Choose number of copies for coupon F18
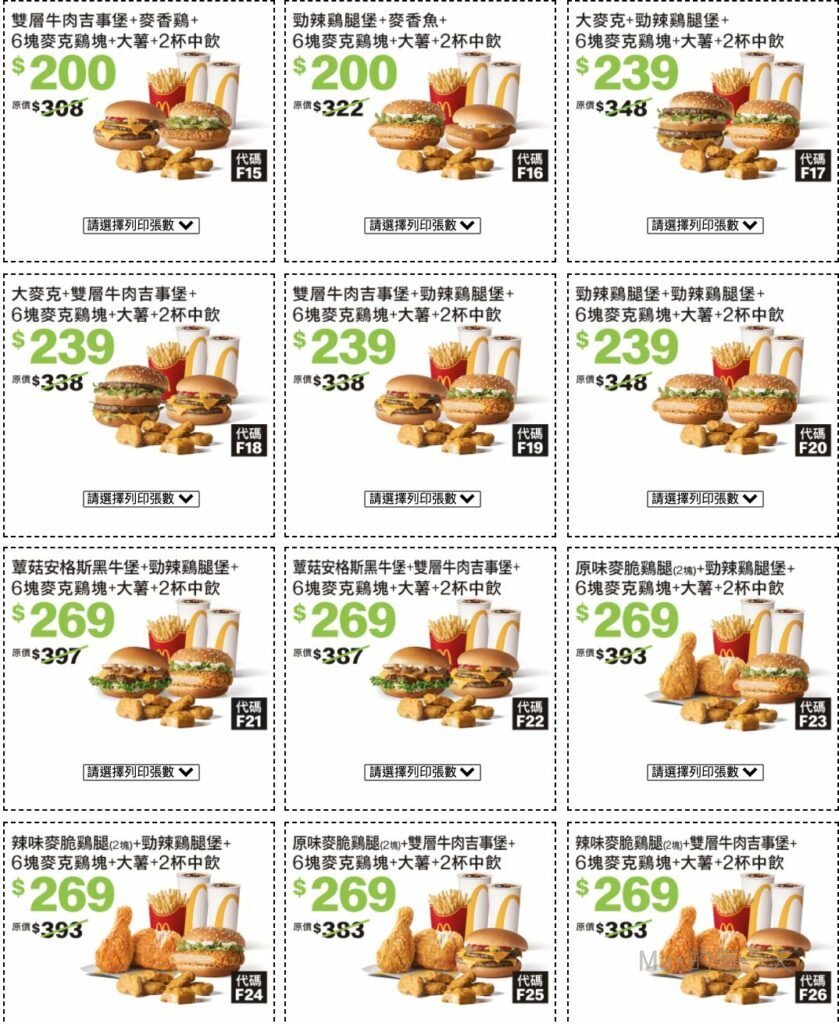Viewport: 839px width, 1024px height. (x=141, y=498)
